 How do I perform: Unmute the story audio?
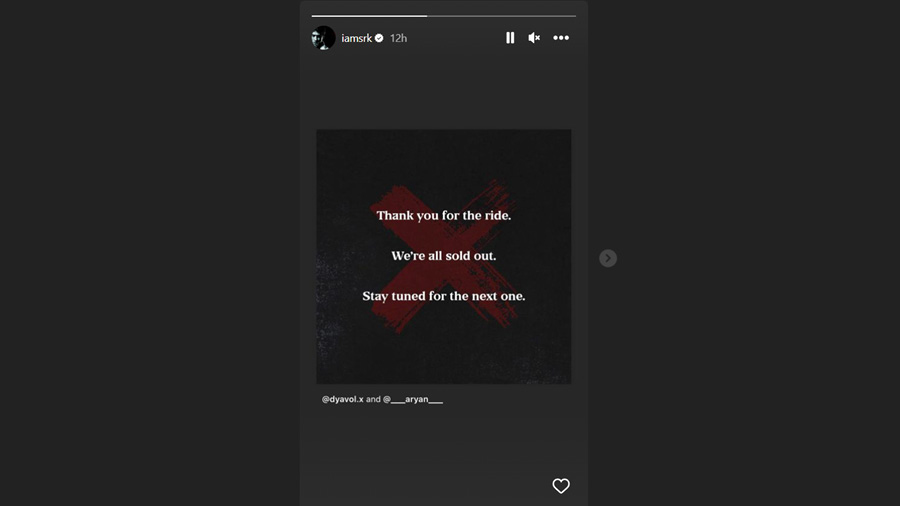[x=534, y=38]
